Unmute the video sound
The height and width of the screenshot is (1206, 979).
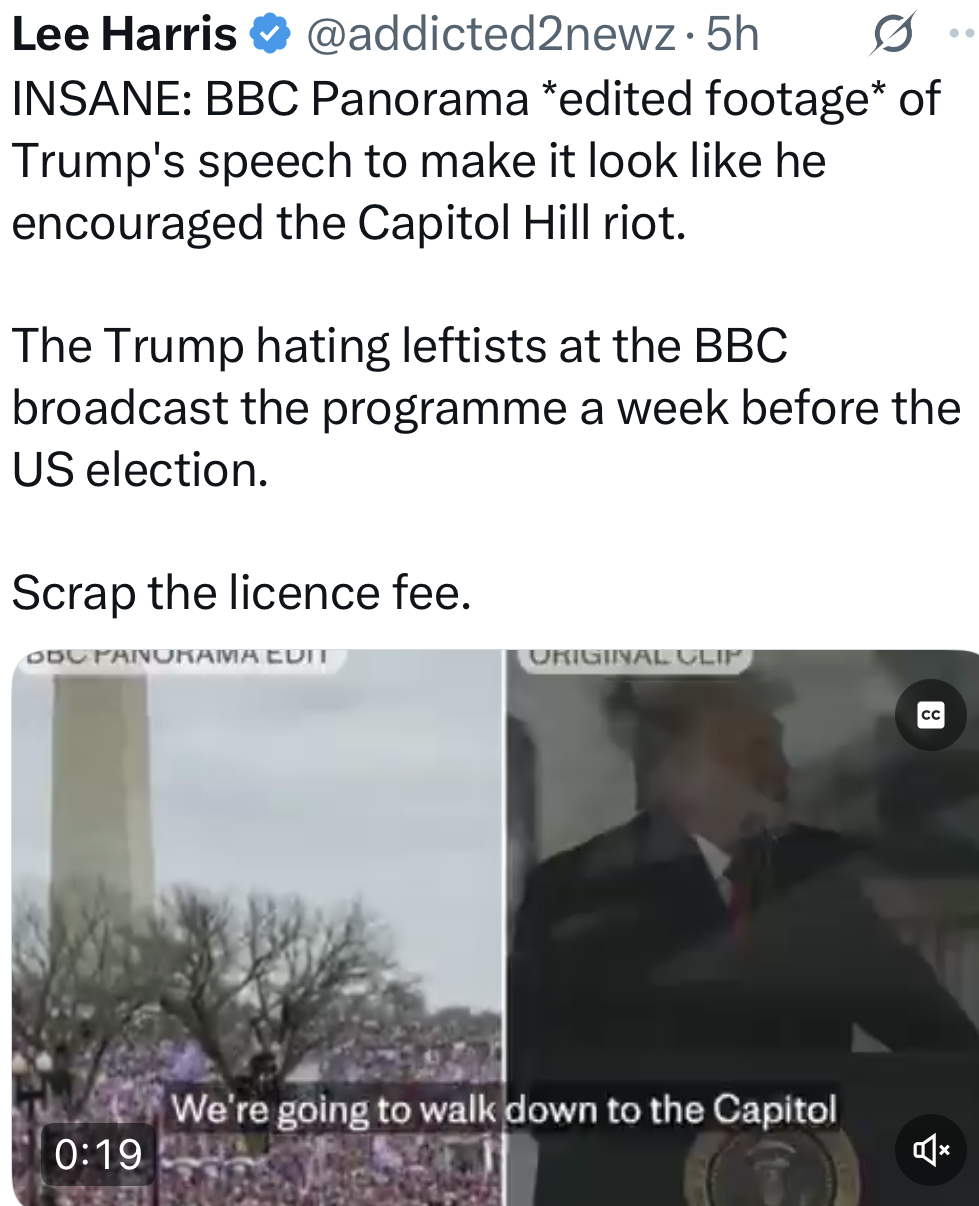pyautogui.click(x=930, y=1150)
